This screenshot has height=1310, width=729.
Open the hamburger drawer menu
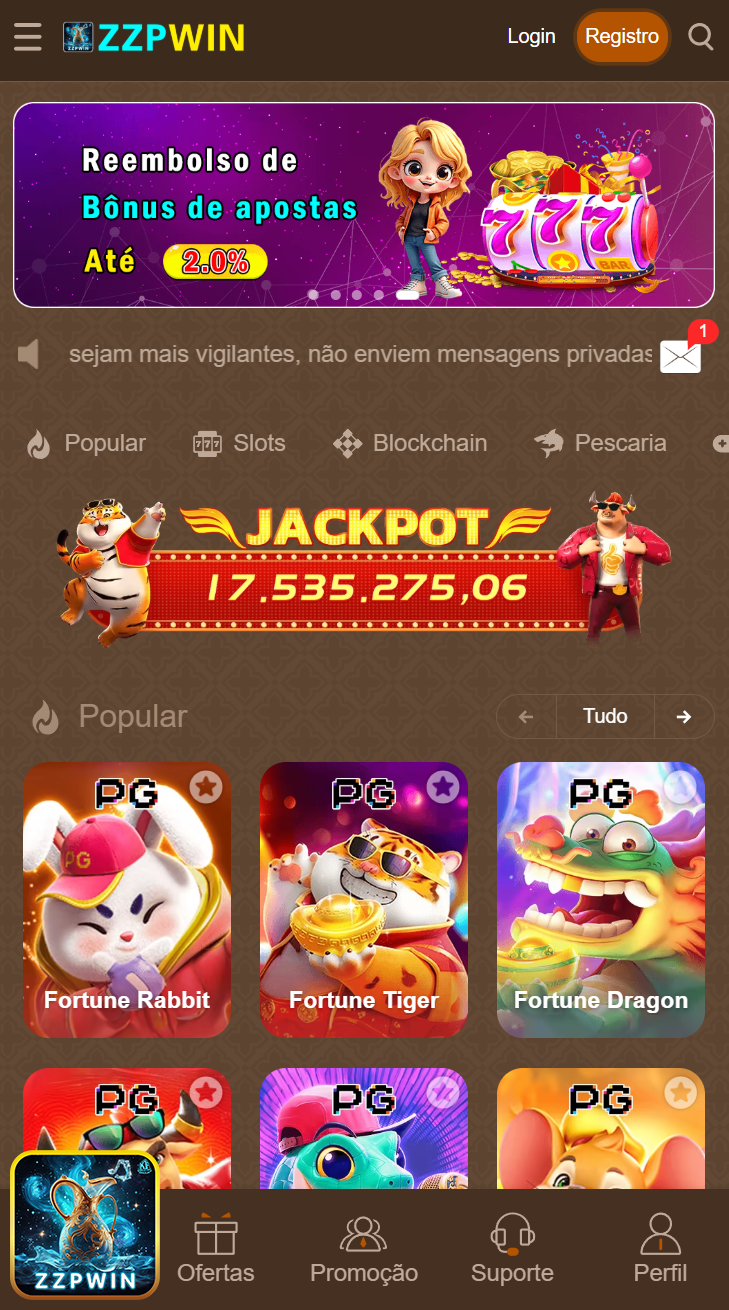28,37
